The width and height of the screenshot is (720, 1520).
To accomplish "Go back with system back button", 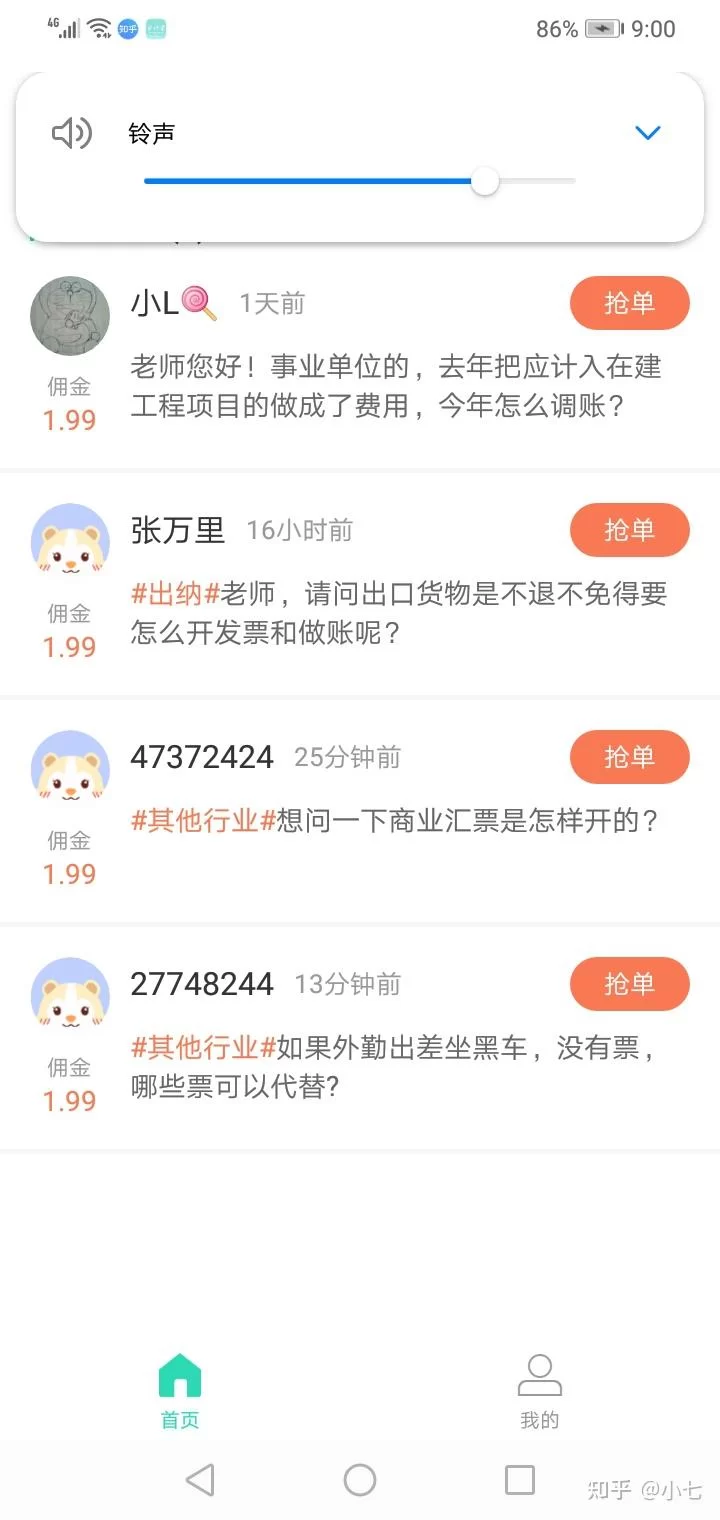I will point(200,1480).
